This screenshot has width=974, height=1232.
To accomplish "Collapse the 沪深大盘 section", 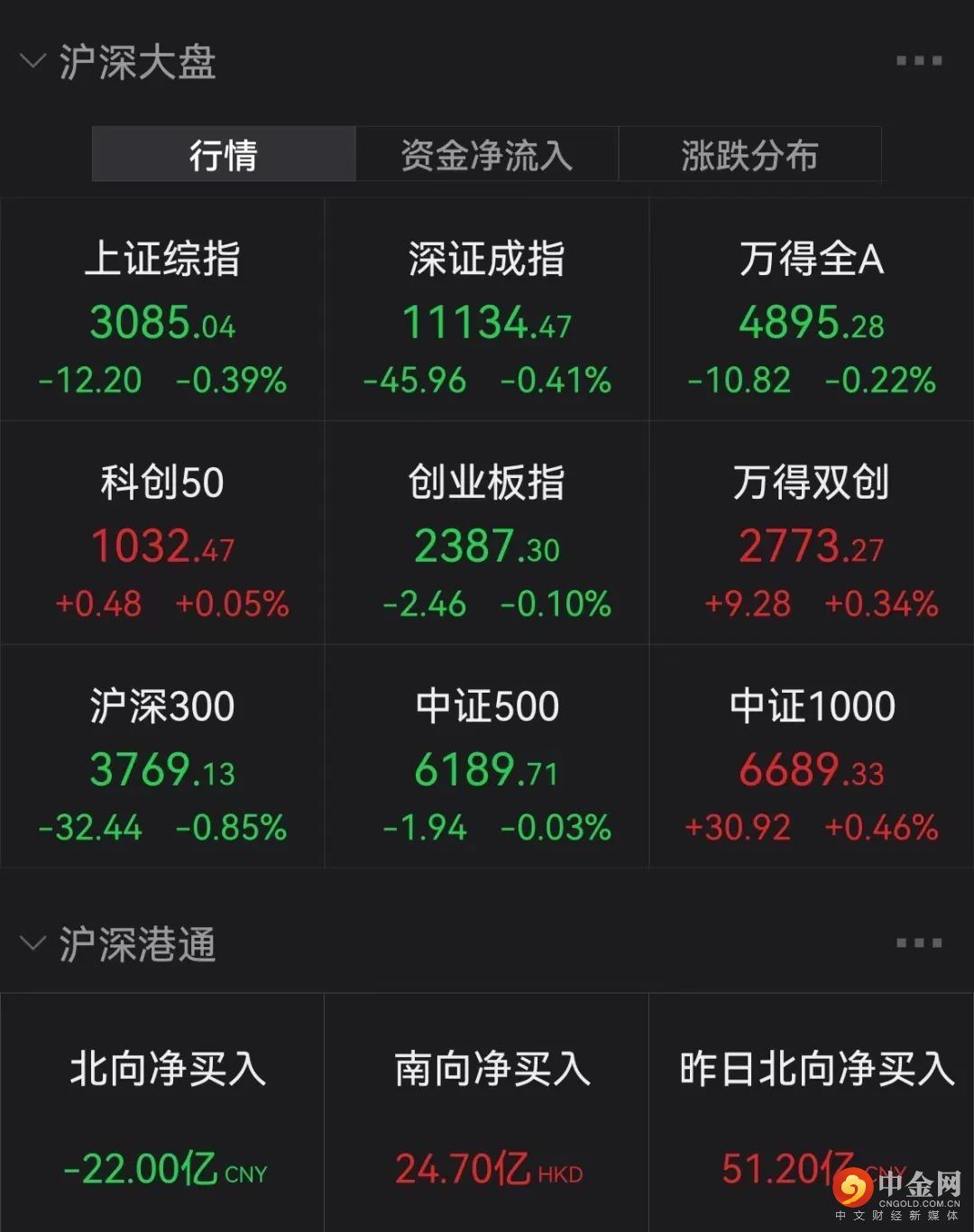I will 32,62.
